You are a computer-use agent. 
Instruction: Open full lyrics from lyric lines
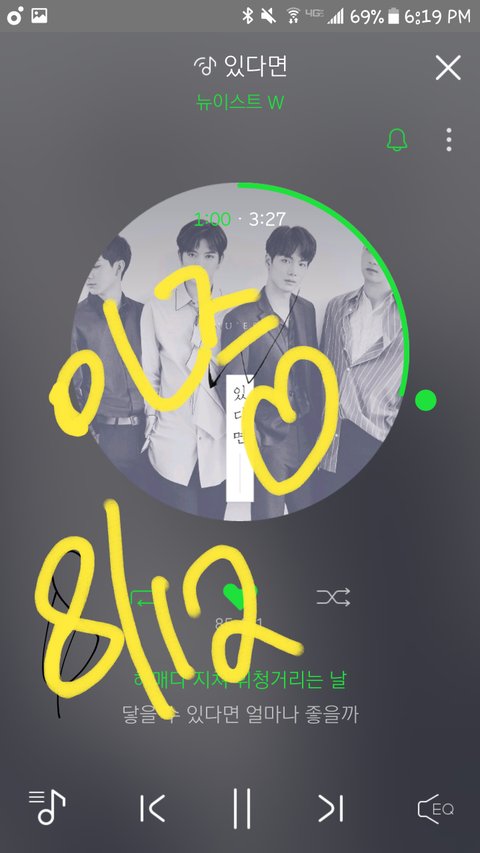point(240,696)
